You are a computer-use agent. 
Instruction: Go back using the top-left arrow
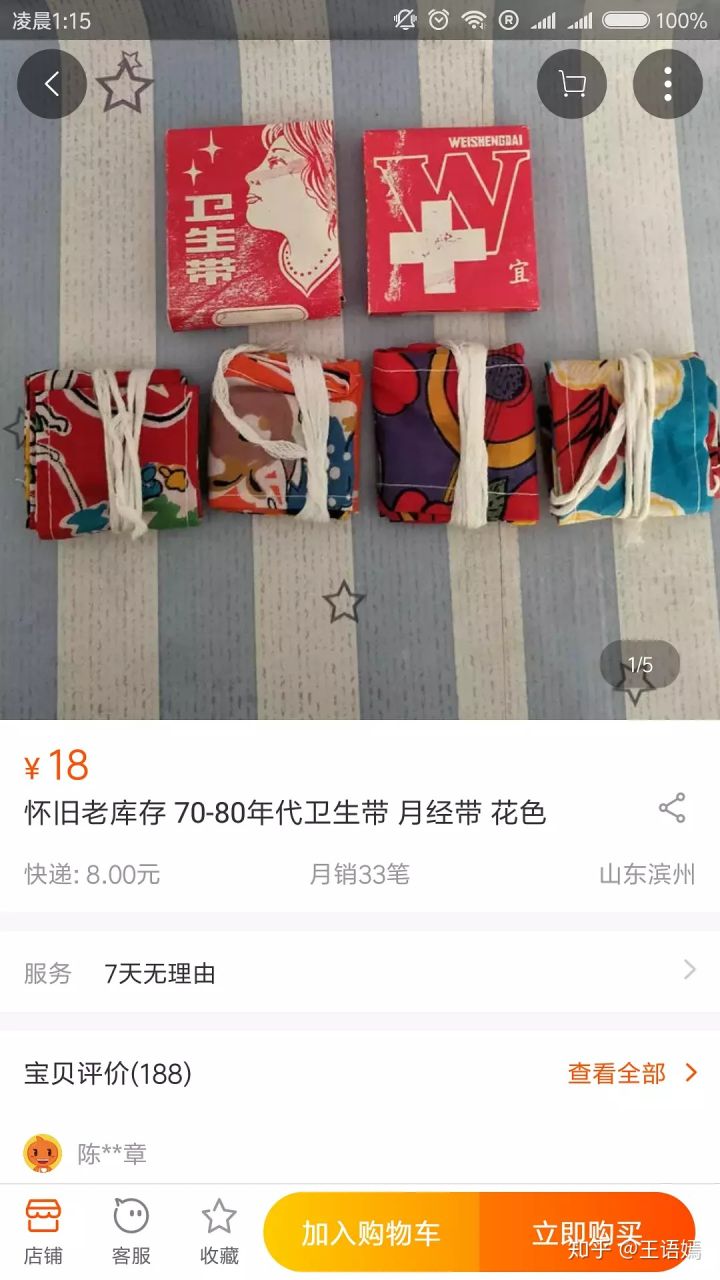pyautogui.click(x=52, y=84)
